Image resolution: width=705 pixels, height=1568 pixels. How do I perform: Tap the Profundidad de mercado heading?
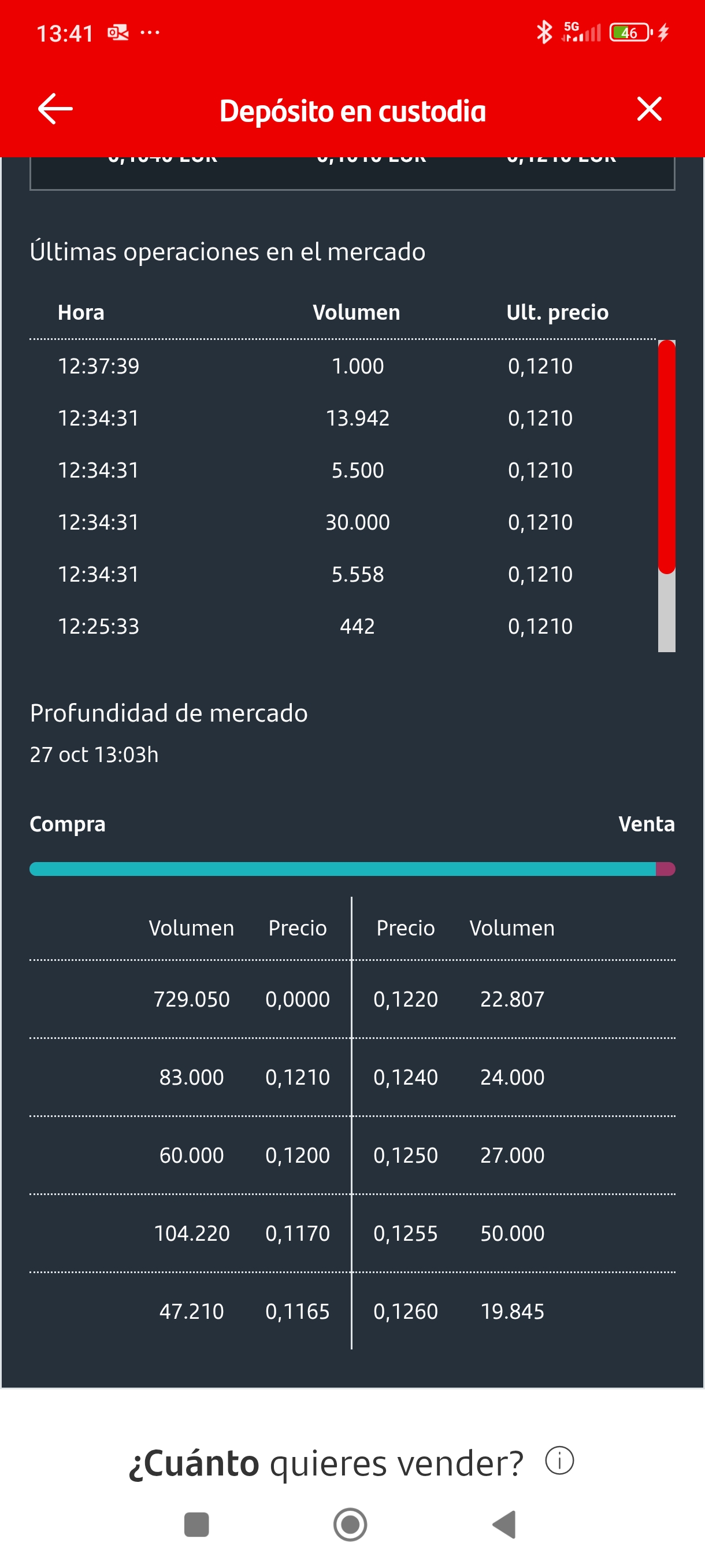169,712
